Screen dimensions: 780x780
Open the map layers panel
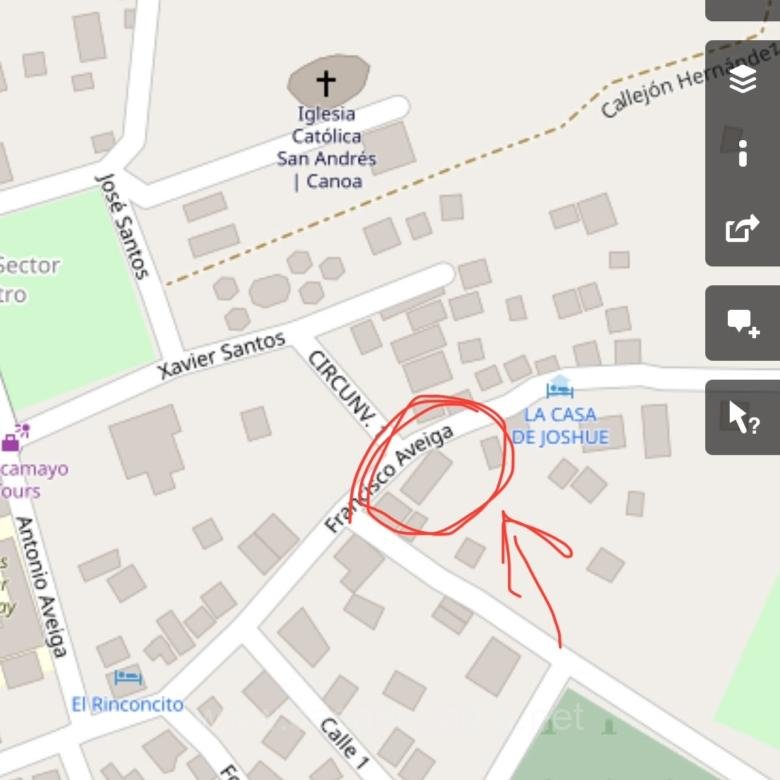coord(742,80)
